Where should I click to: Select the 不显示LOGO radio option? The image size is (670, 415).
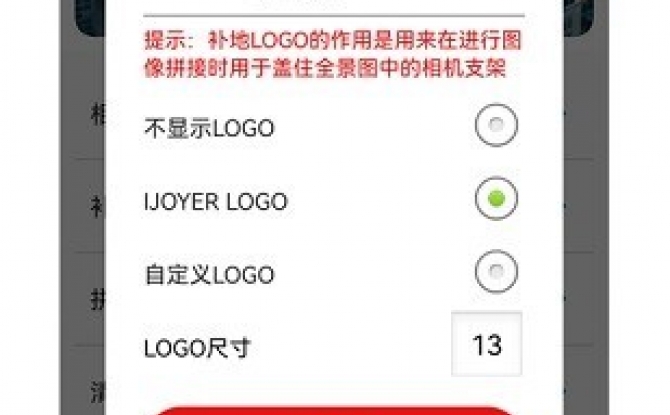[496, 127]
